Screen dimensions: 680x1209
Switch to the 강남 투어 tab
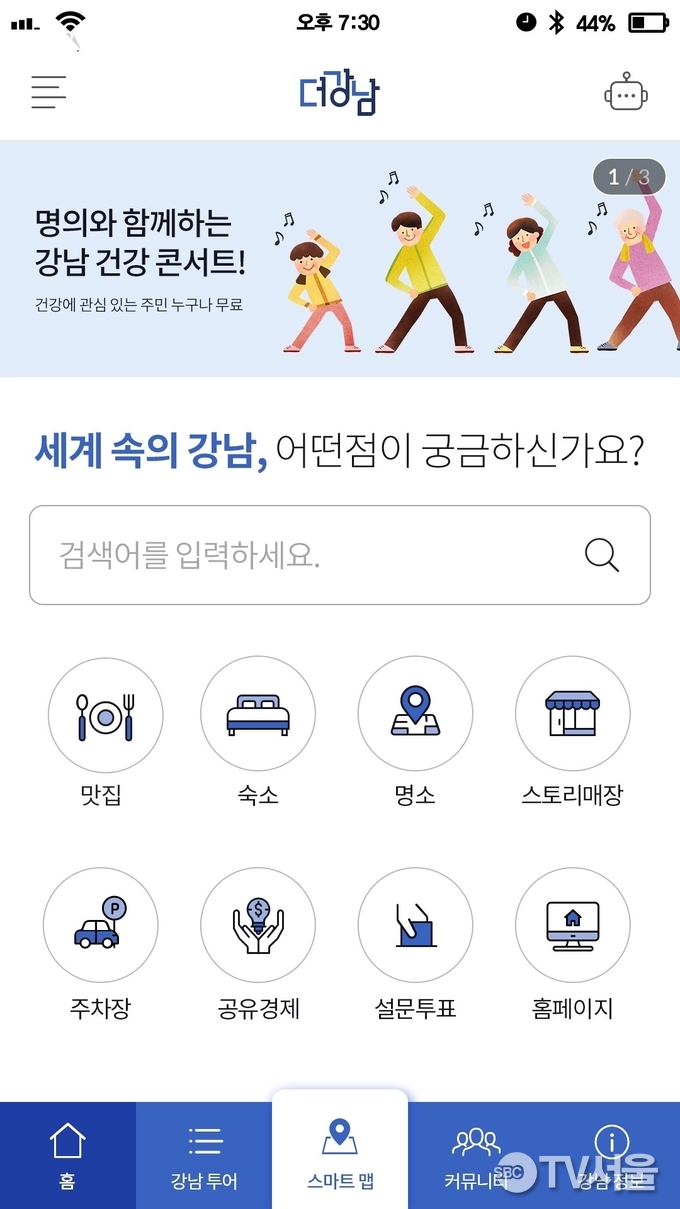click(x=204, y=1155)
